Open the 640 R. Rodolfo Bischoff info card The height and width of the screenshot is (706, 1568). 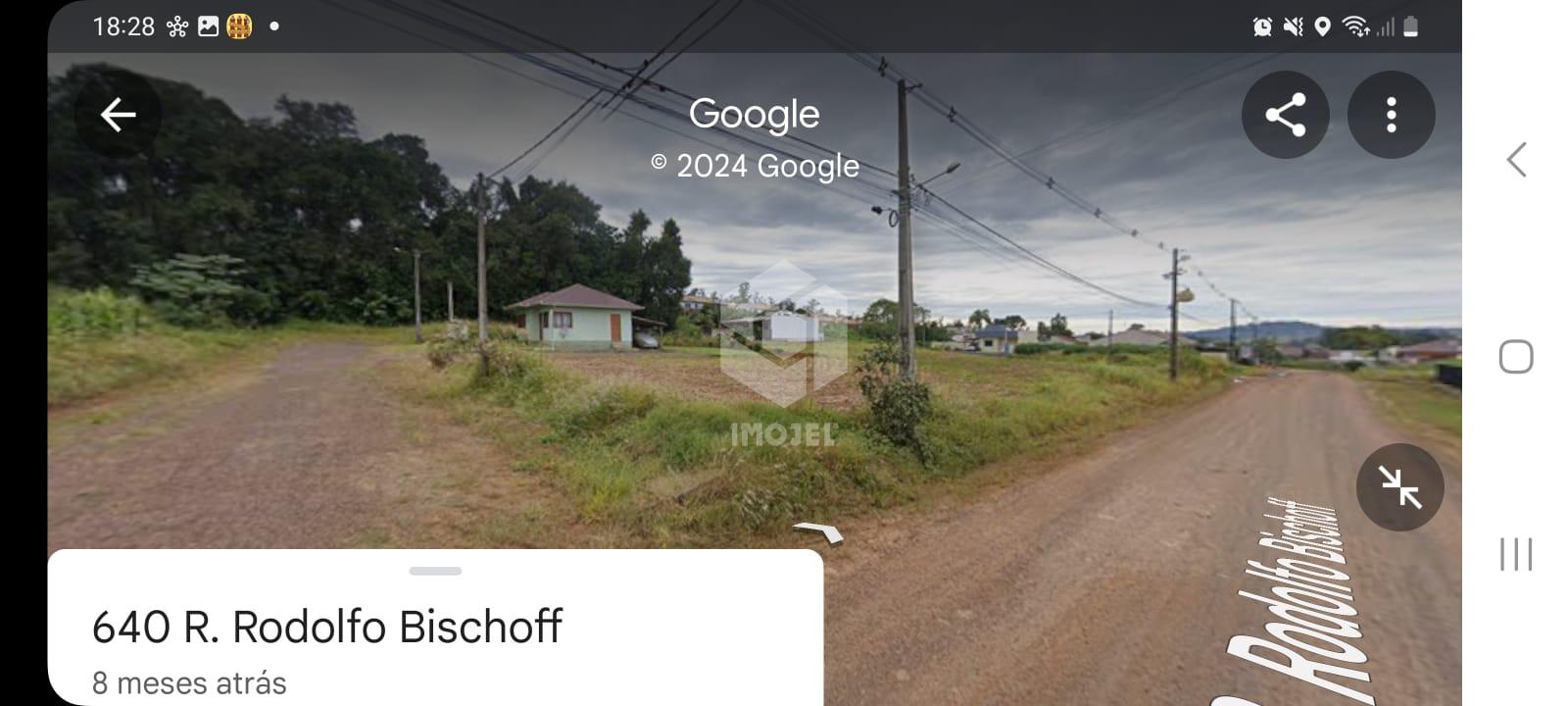click(x=327, y=628)
